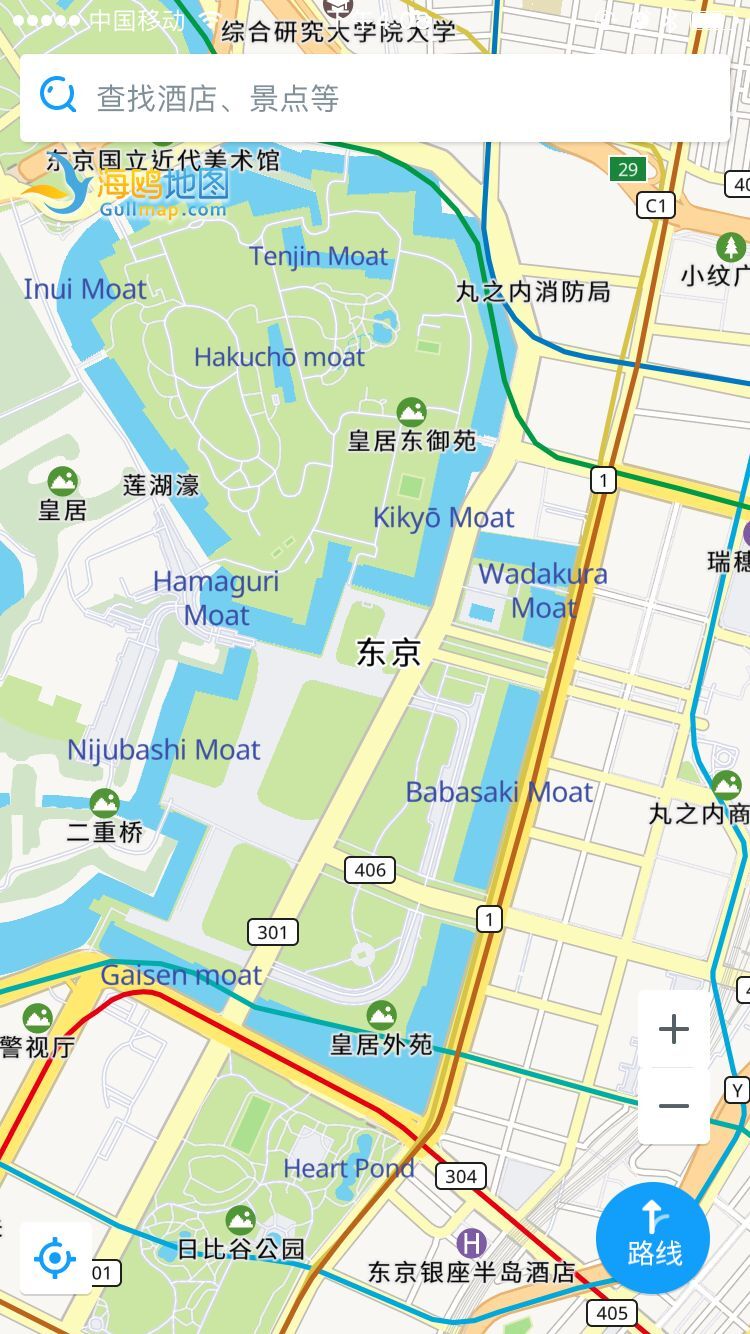Select the 皇居东御苑 park marker
The height and width of the screenshot is (1334, 750).
pos(411,412)
